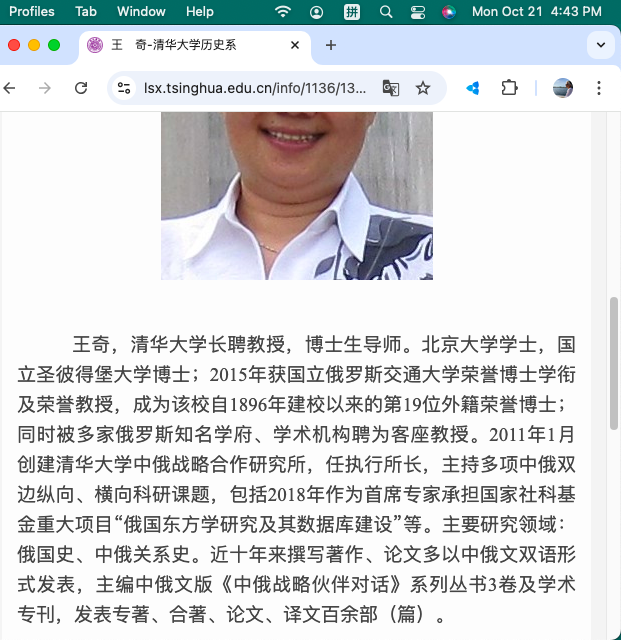This screenshot has height=640, width=621.
Task: Open a new browser tab
Action: [331, 45]
